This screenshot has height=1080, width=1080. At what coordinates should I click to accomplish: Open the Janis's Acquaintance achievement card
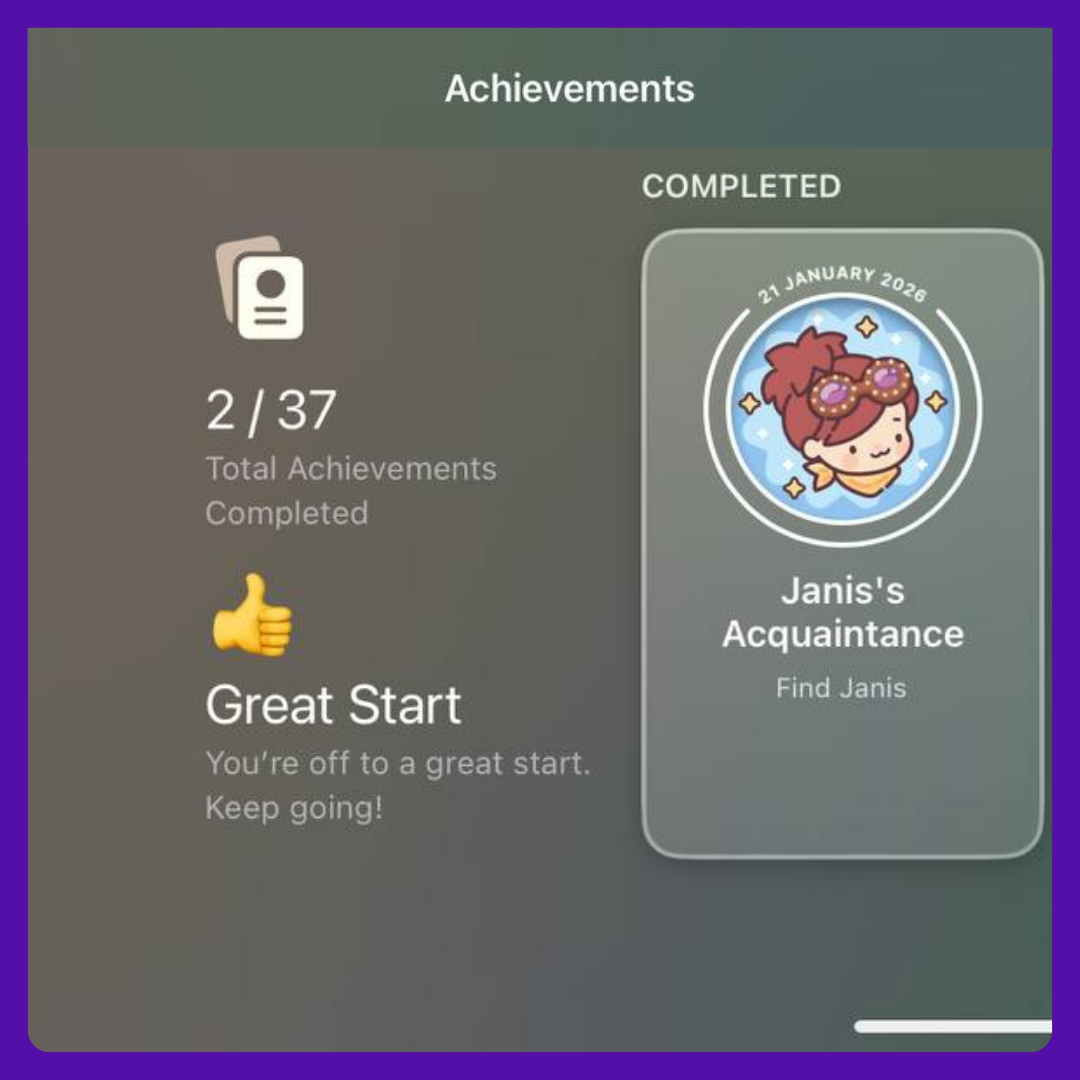pos(842,543)
